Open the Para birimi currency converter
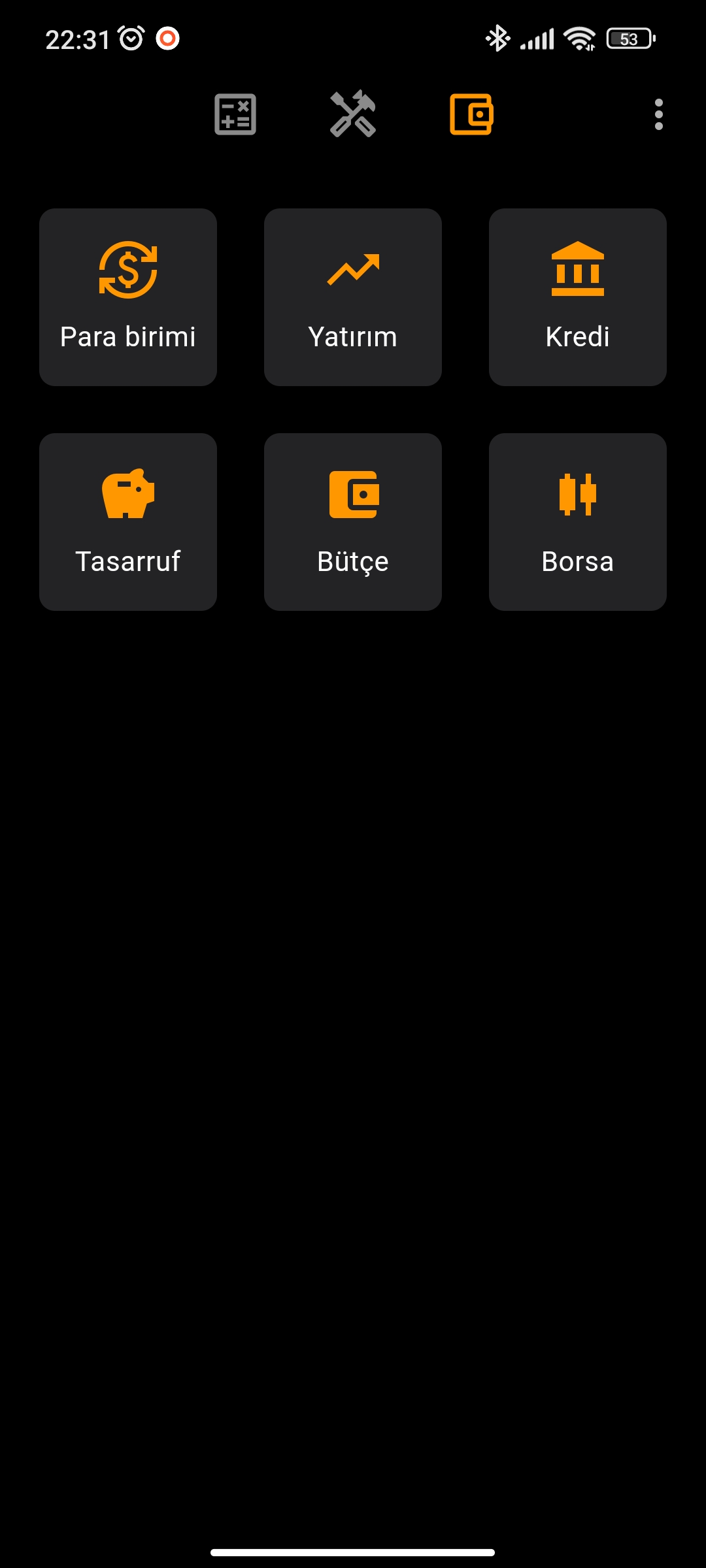The height and width of the screenshot is (1568, 706). [x=128, y=297]
